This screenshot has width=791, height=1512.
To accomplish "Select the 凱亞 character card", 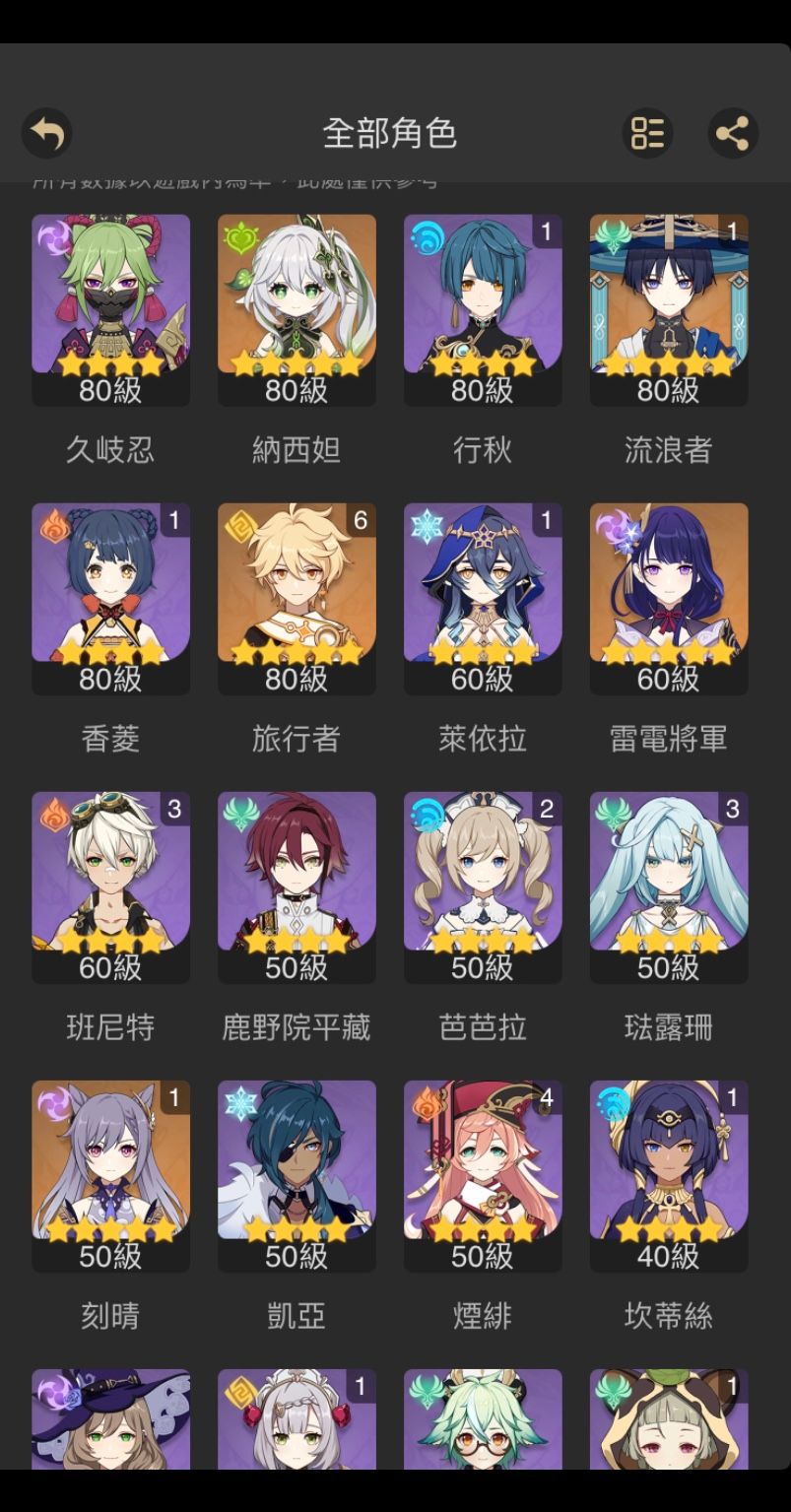I will click(297, 1175).
